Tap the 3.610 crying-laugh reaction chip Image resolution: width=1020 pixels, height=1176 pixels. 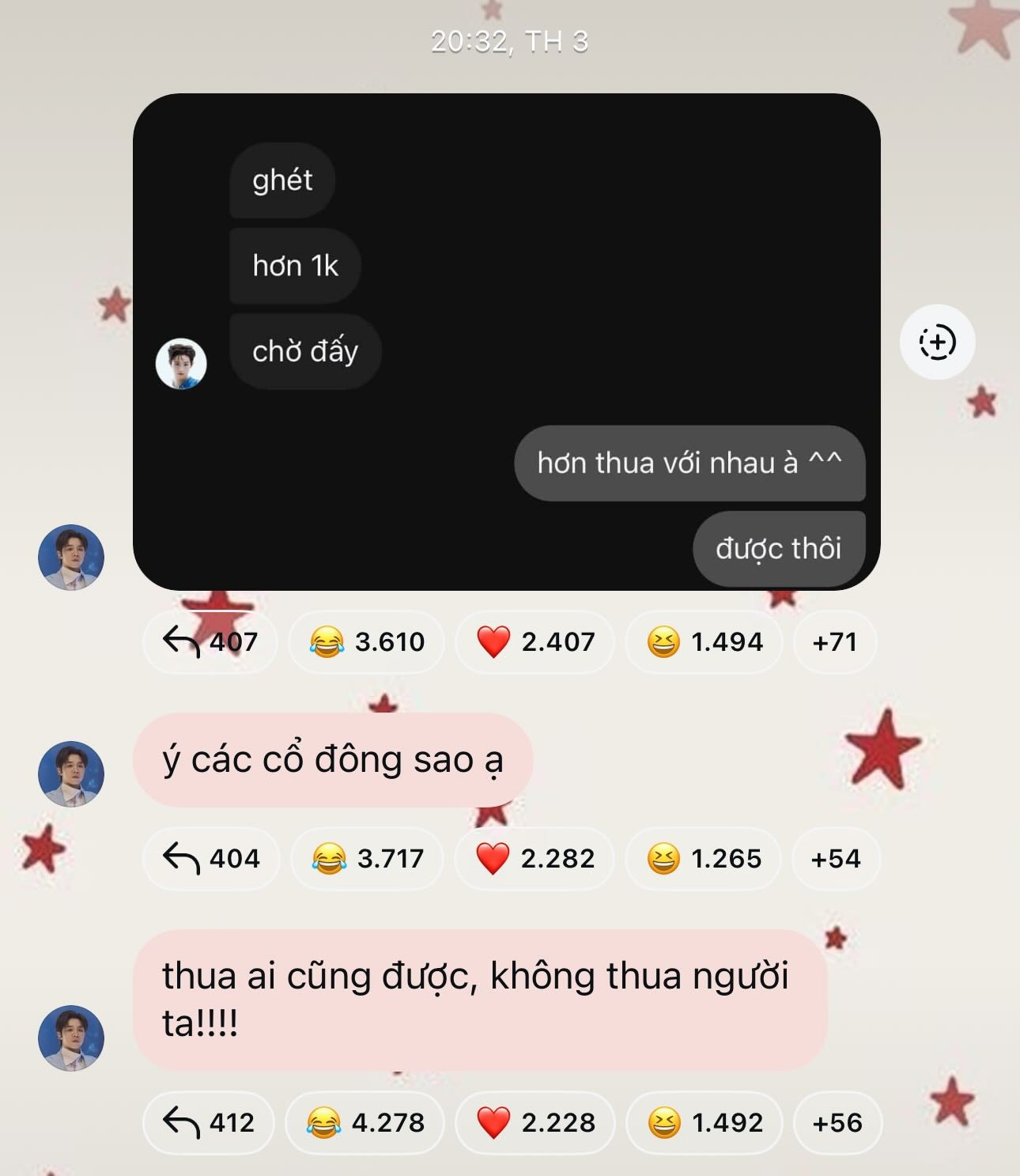[x=367, y=641]
